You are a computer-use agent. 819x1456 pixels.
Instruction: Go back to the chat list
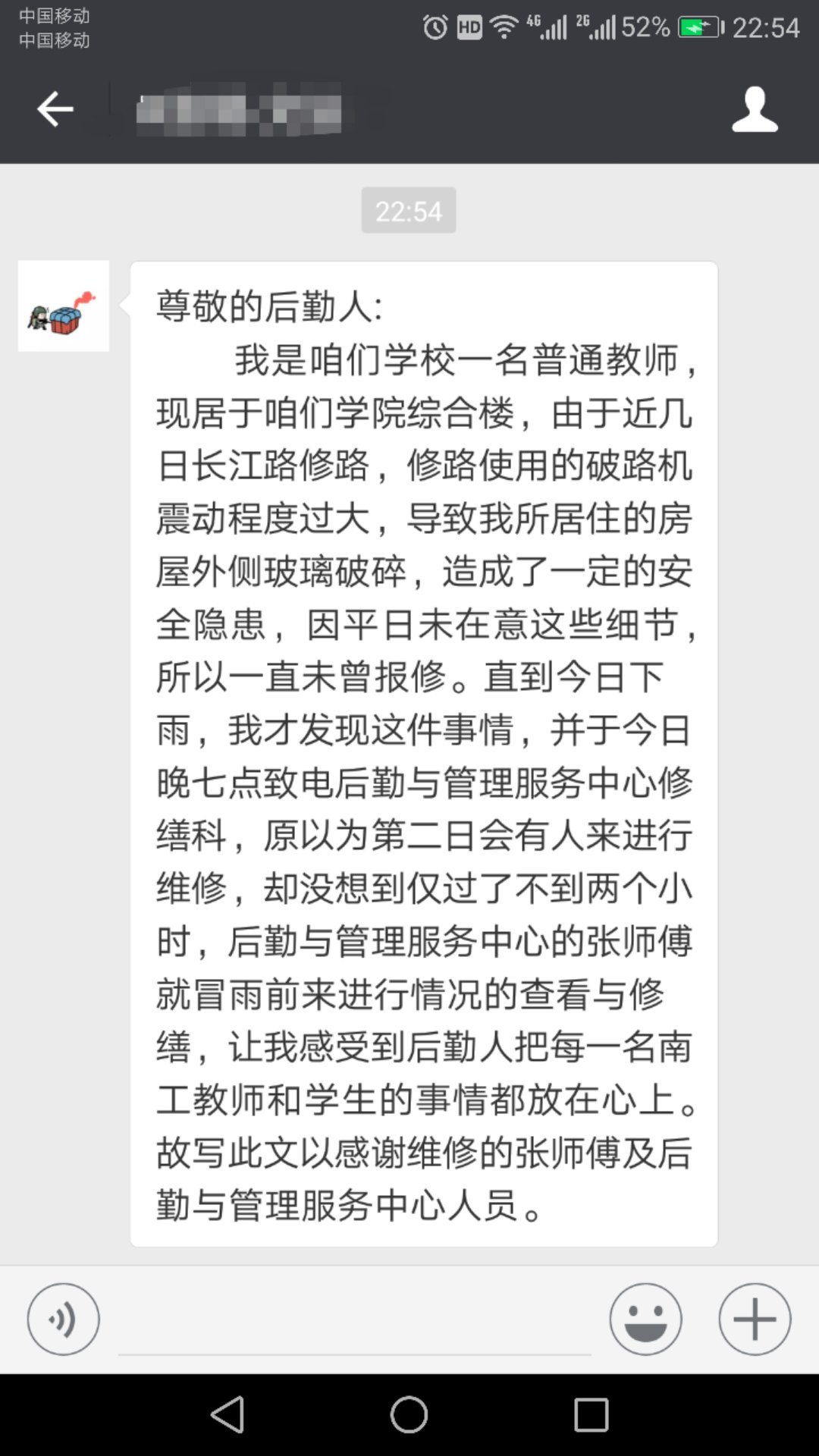(x=55, y=110)
